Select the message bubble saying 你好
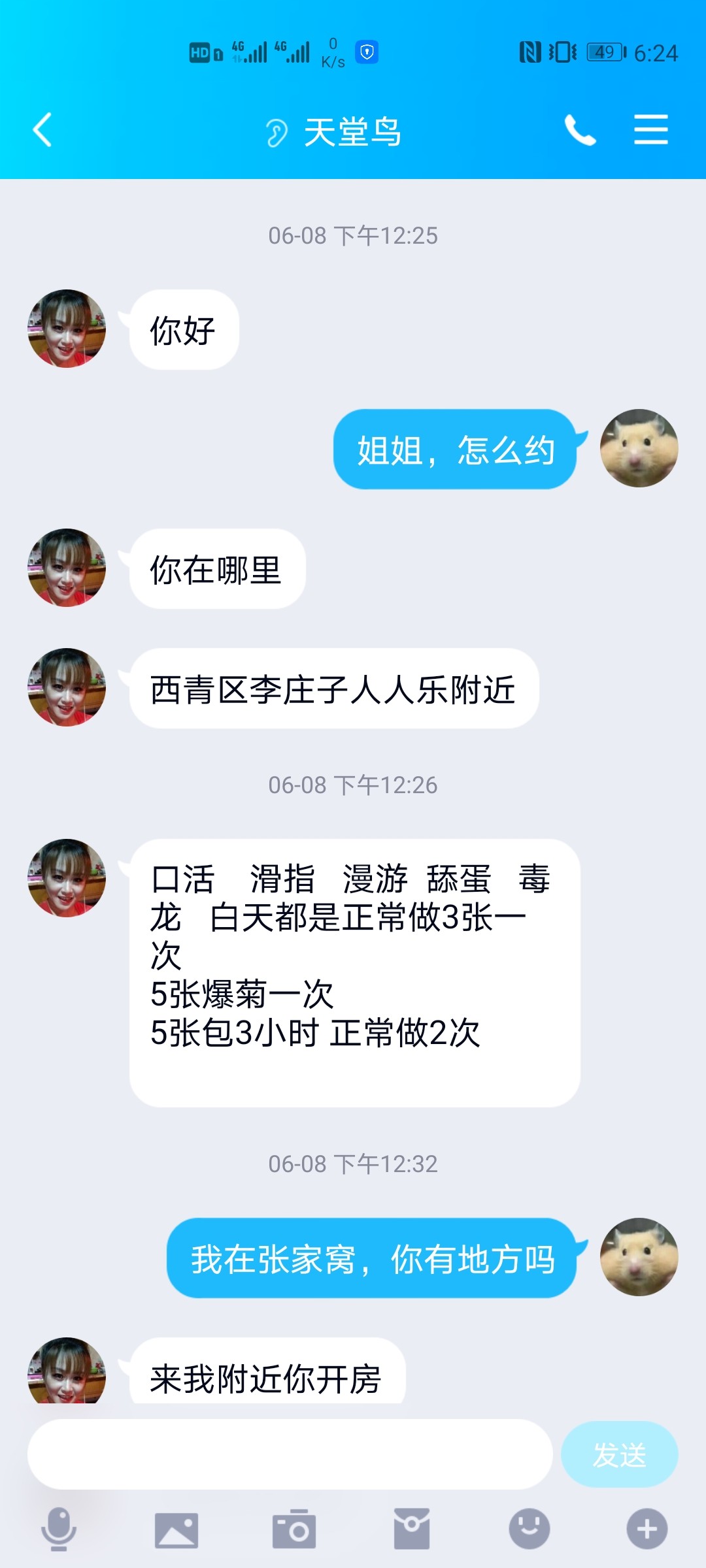Screen dimensions: 706x1568 click(x=183, y=330)
